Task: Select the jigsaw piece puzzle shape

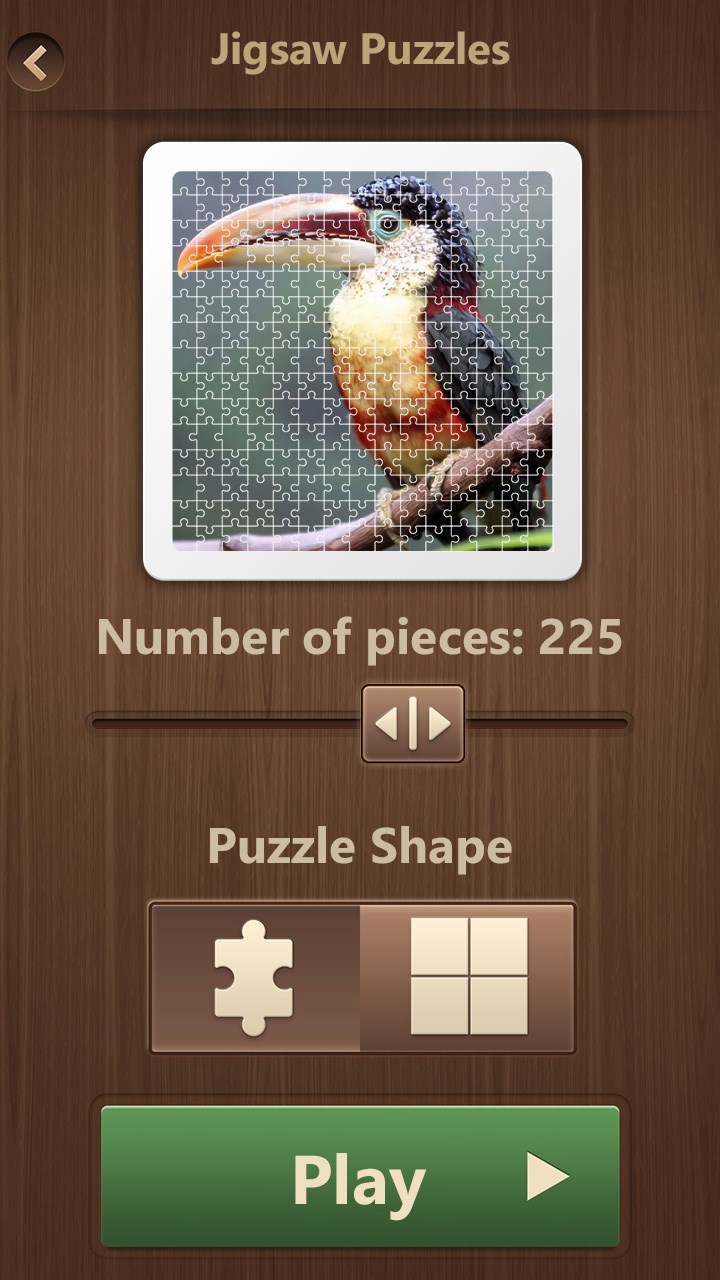Action: (255, 977)
